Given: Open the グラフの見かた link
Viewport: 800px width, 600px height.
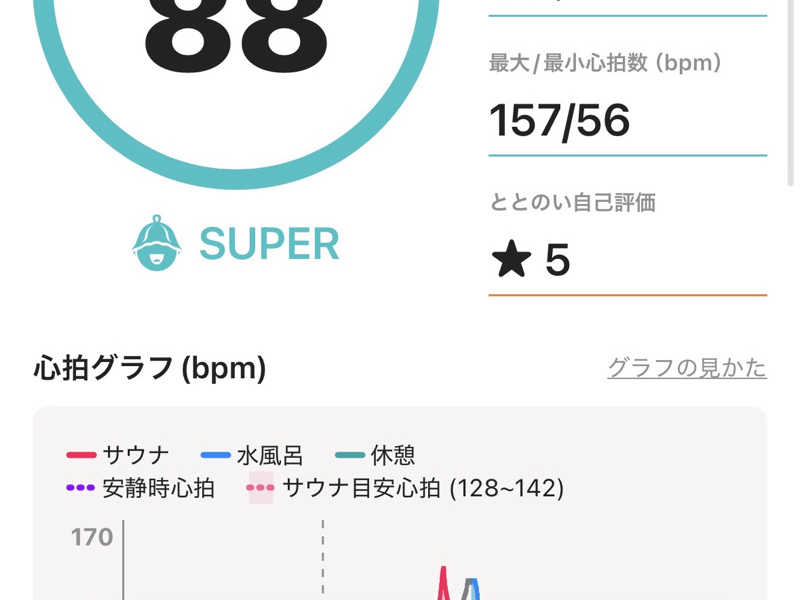Looking at the screenshot, I should pyautogui.click(x=687, y=368).
